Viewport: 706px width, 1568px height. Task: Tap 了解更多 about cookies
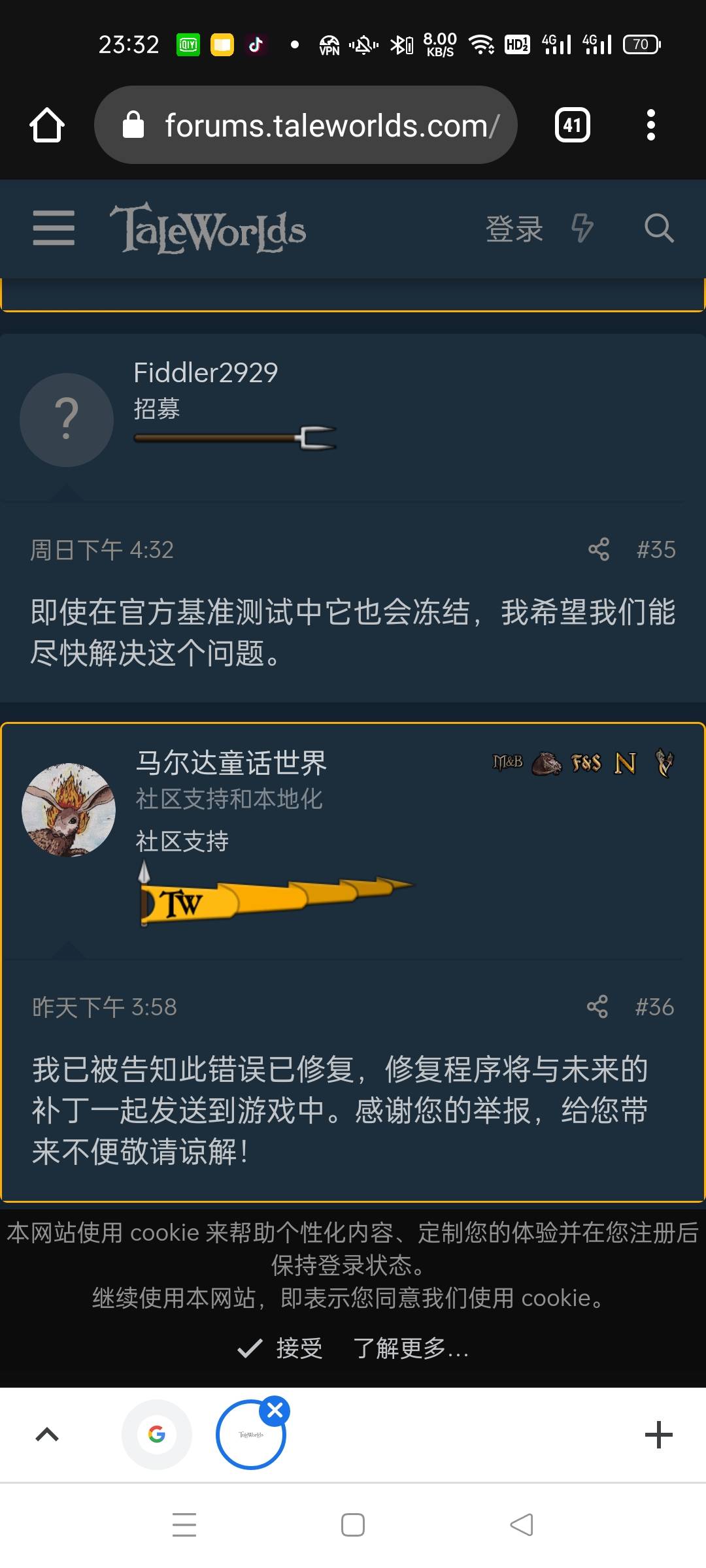tap(411, 1348)
